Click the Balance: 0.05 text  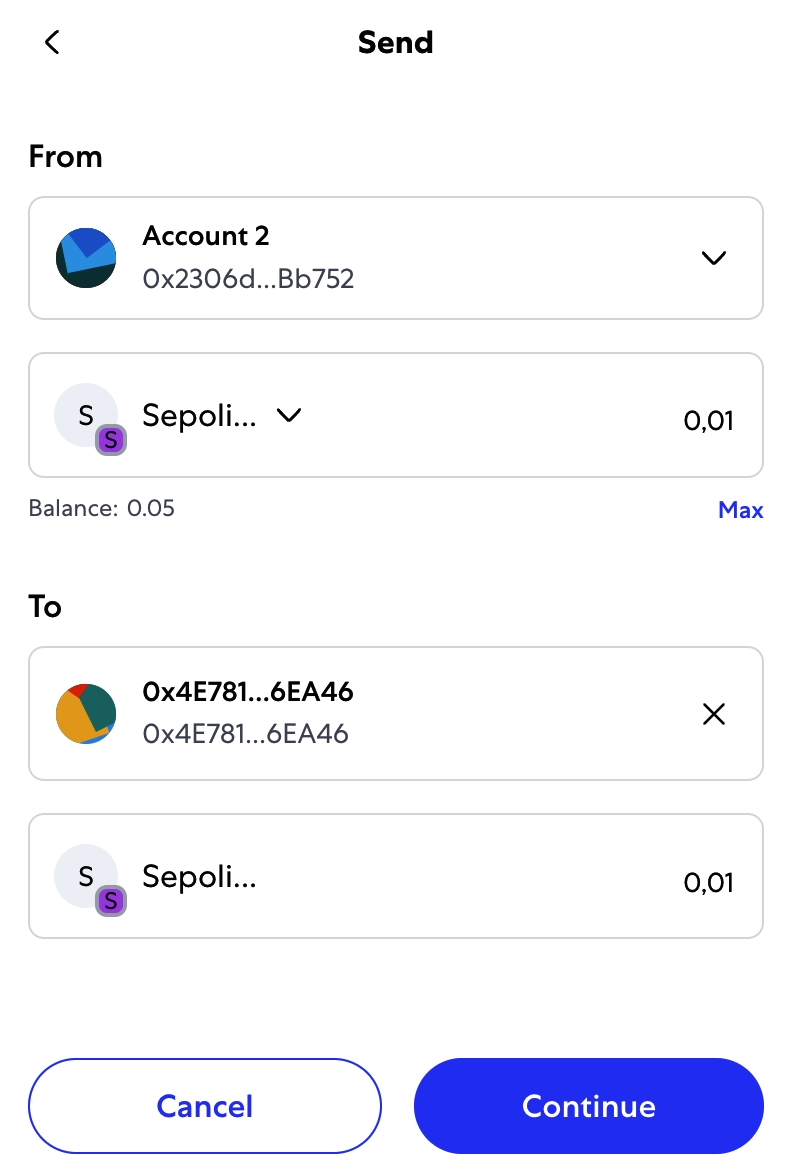[101, 508]
